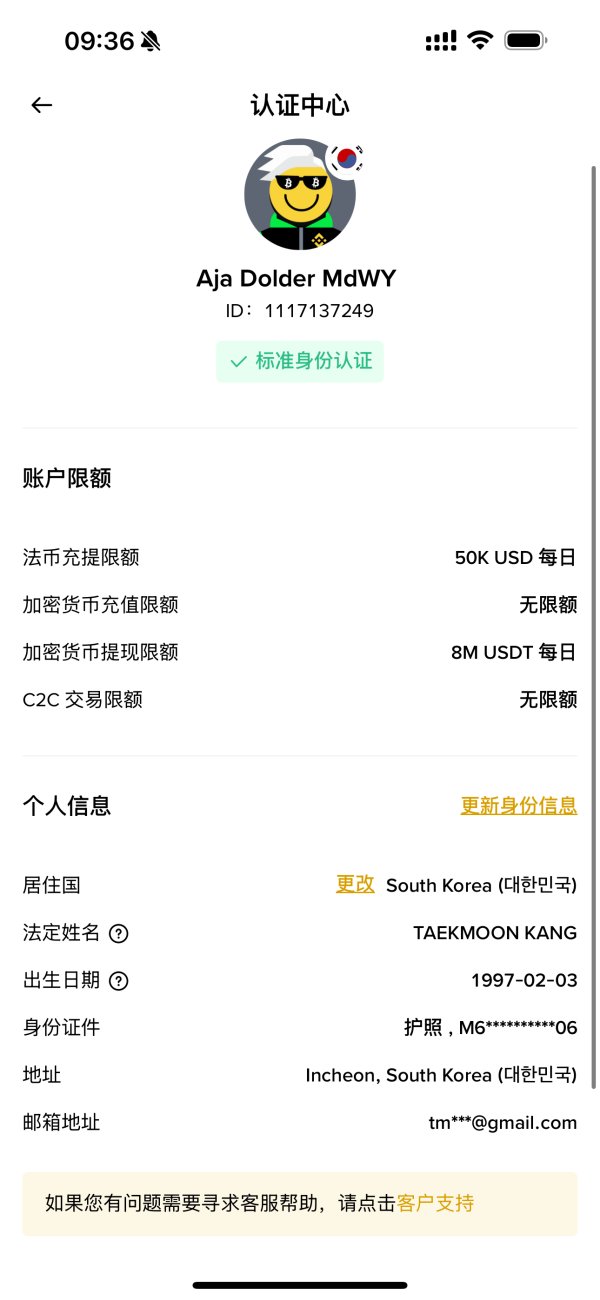Open the 客户支持 link
600x1300 pixels.
[435, 1203]
